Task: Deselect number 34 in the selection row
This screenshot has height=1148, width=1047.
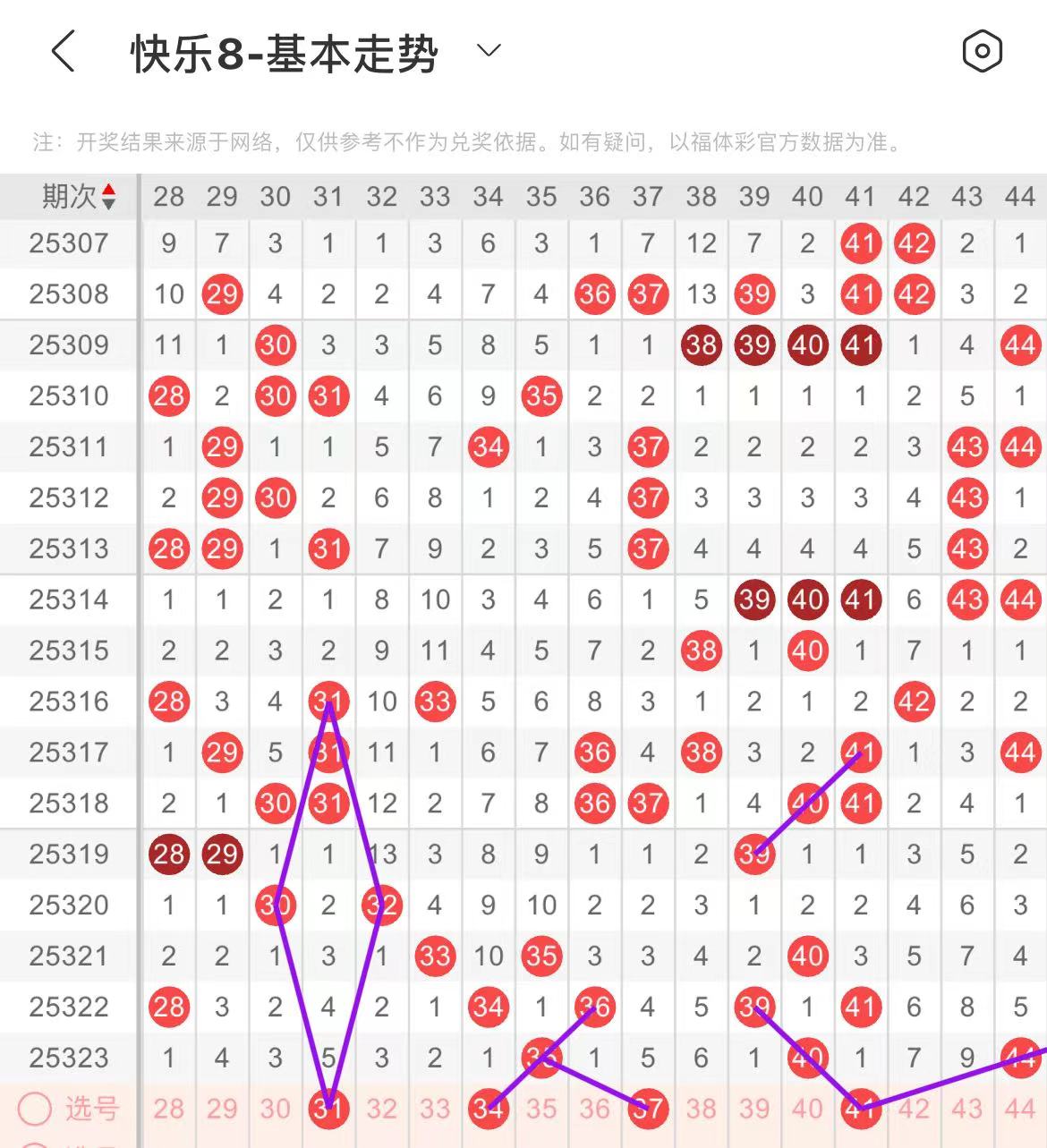Action: [x=488, y=1109]
